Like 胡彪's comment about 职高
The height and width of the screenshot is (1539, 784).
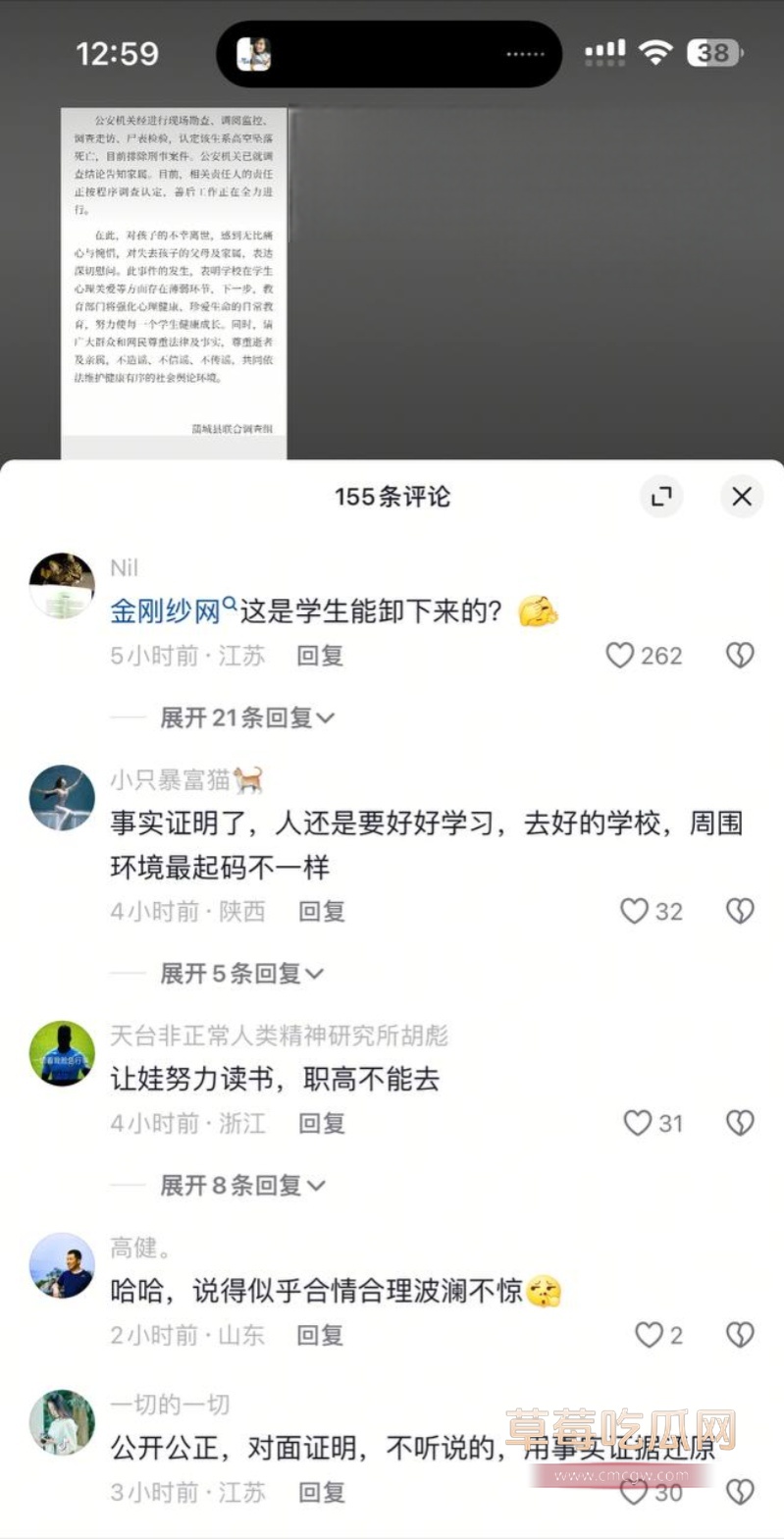click(x=638, y=1123)
